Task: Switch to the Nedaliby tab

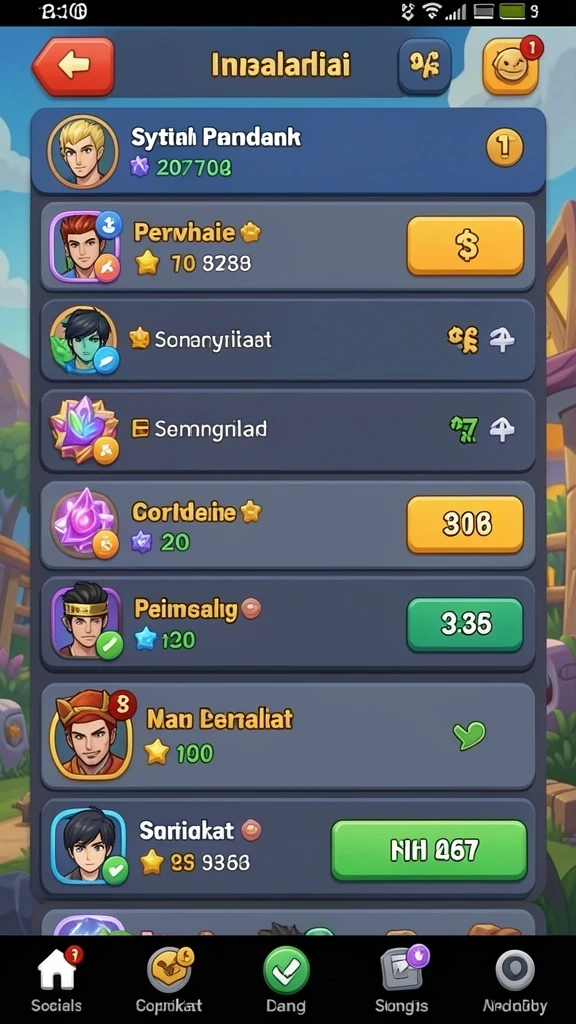Action: pos(515,980)
